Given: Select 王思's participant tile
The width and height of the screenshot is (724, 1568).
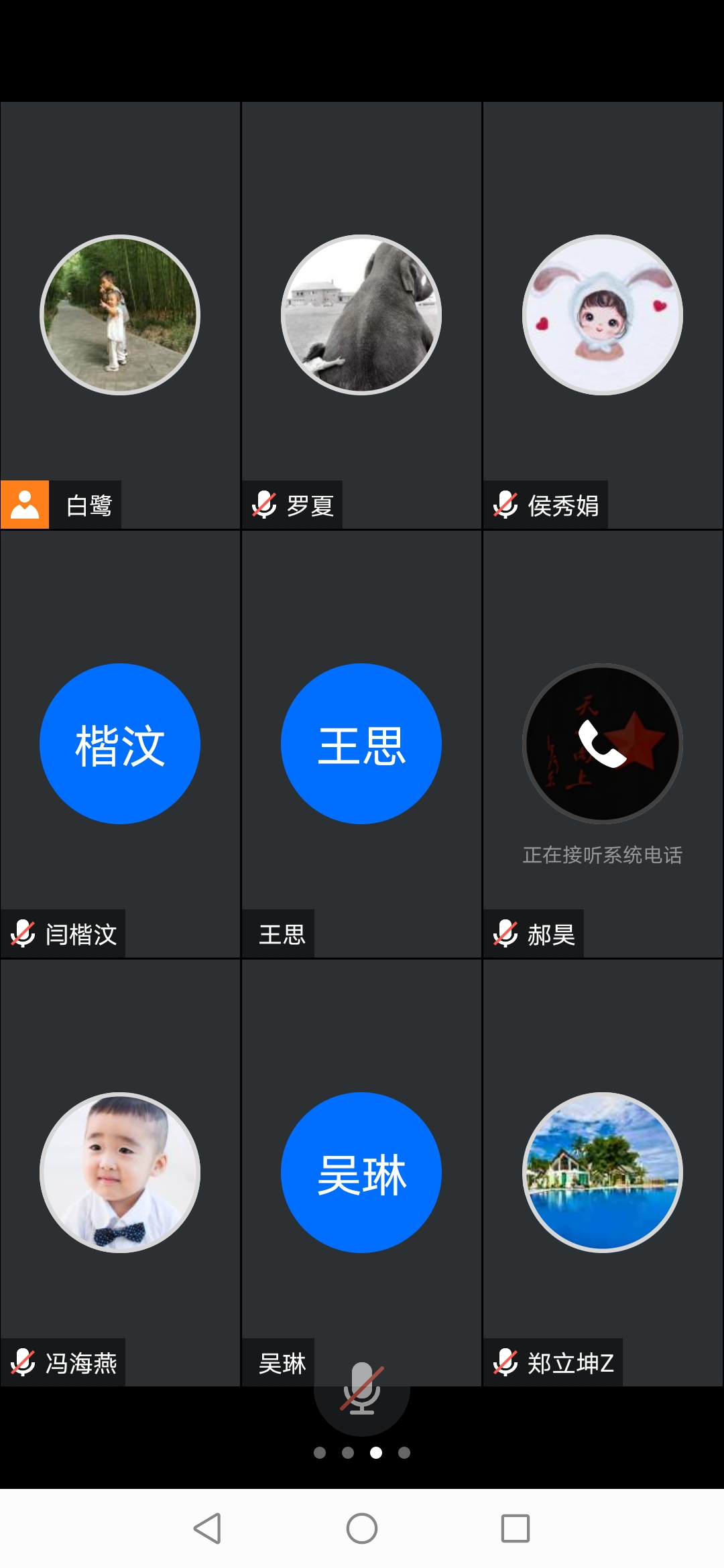Looking at the screenshot, I should pyautogui.click(x=361, y=744).
